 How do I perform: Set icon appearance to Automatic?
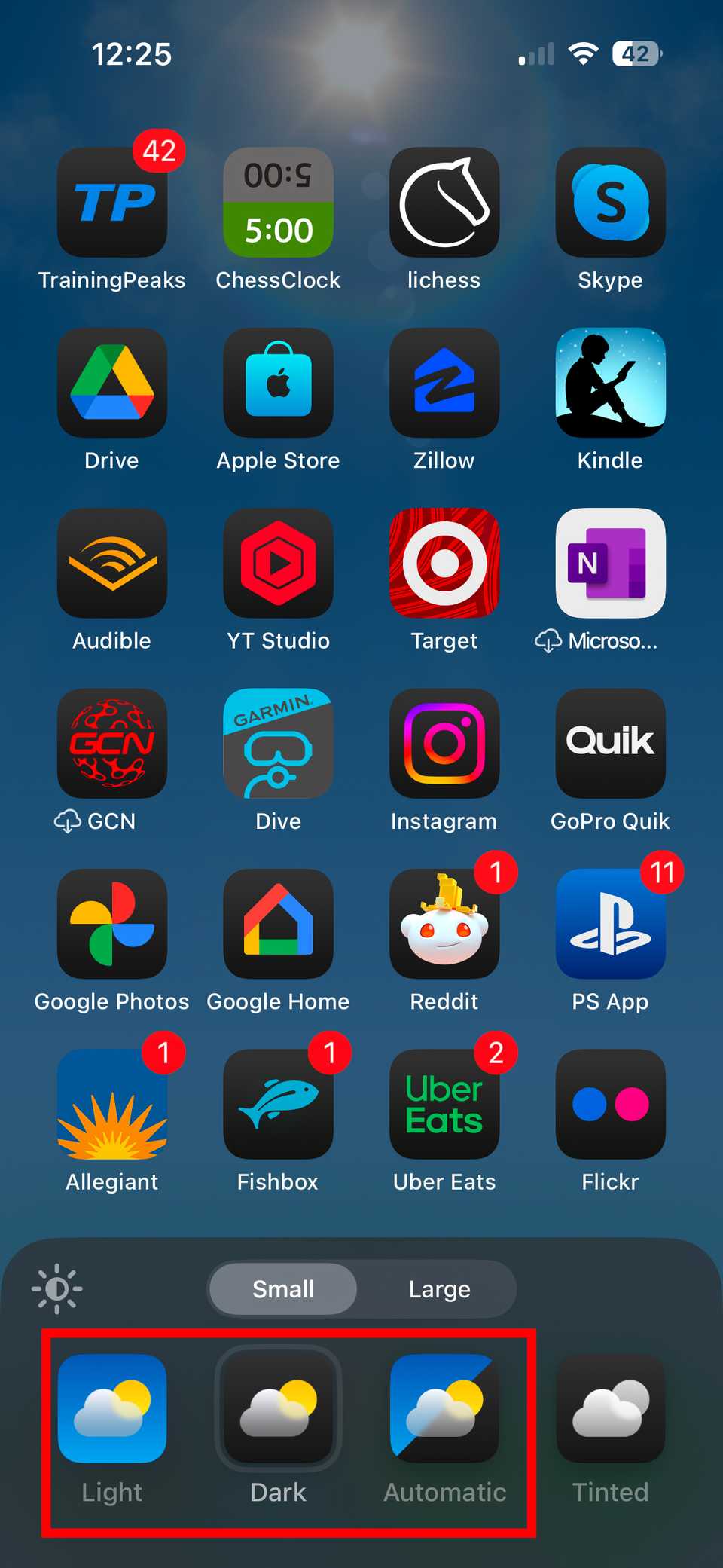pos(444,1408)
